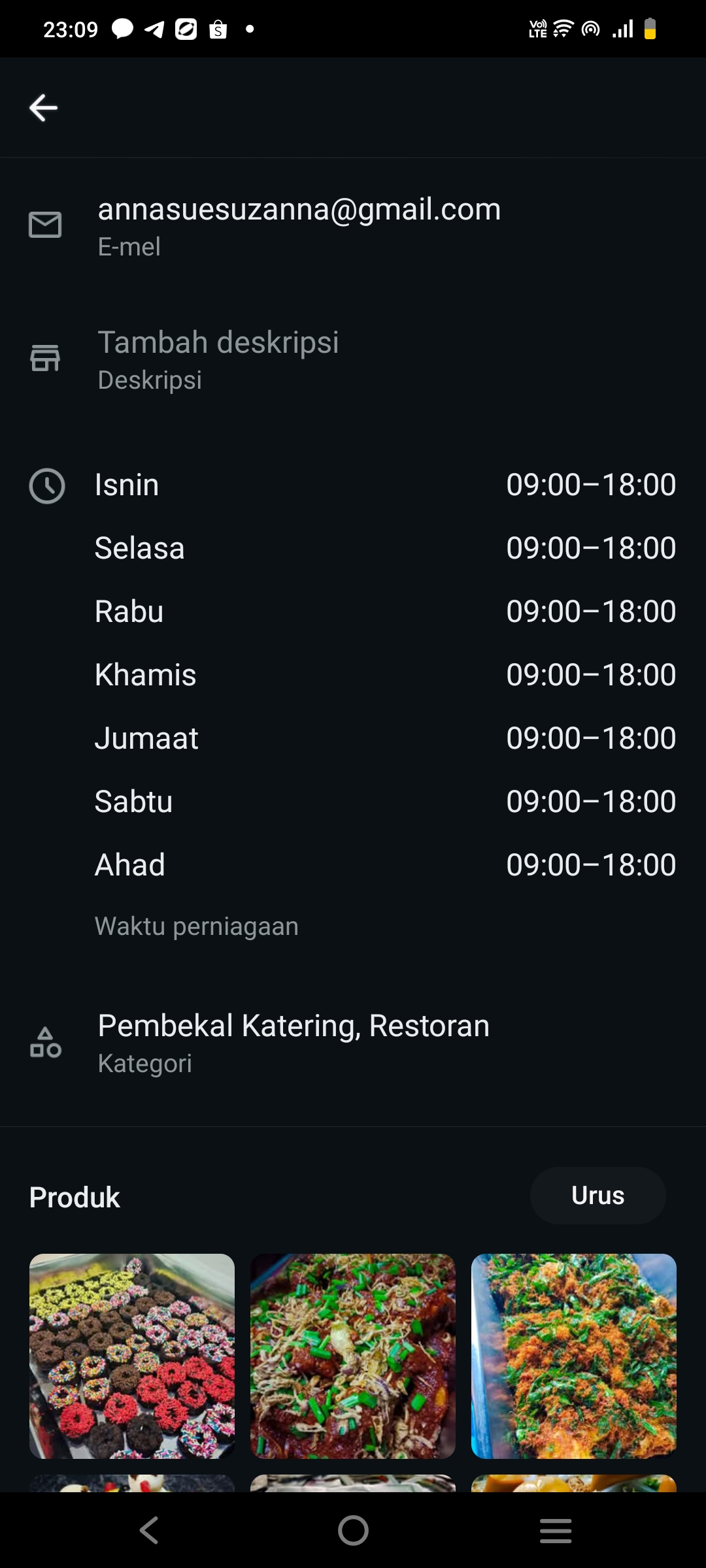Go back using the top arrow

(44, 108)
